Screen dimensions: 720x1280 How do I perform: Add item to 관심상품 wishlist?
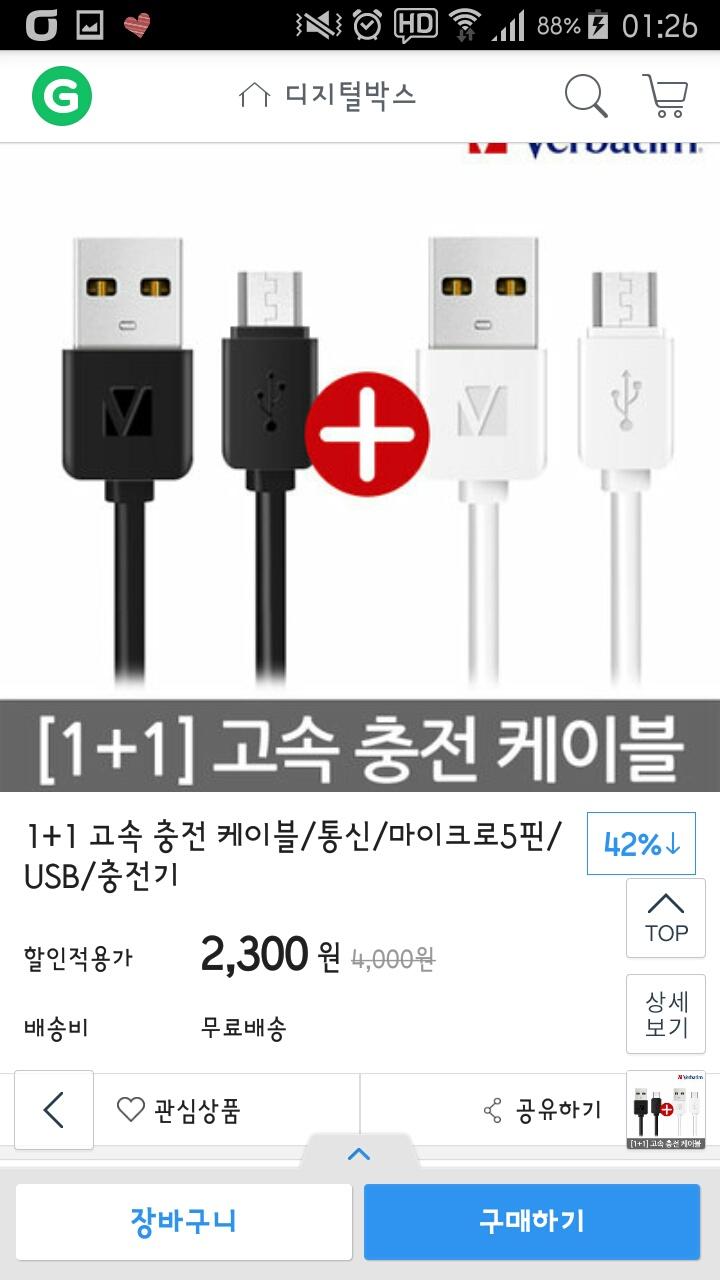point(180,1110)
